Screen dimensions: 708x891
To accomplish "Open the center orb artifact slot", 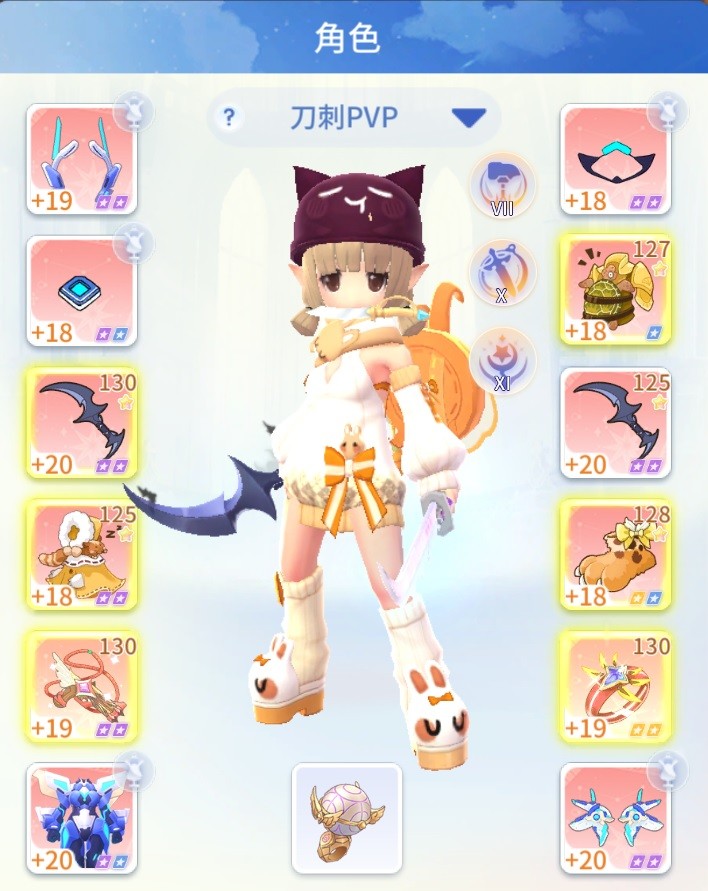I will click(x=347, y=818).
